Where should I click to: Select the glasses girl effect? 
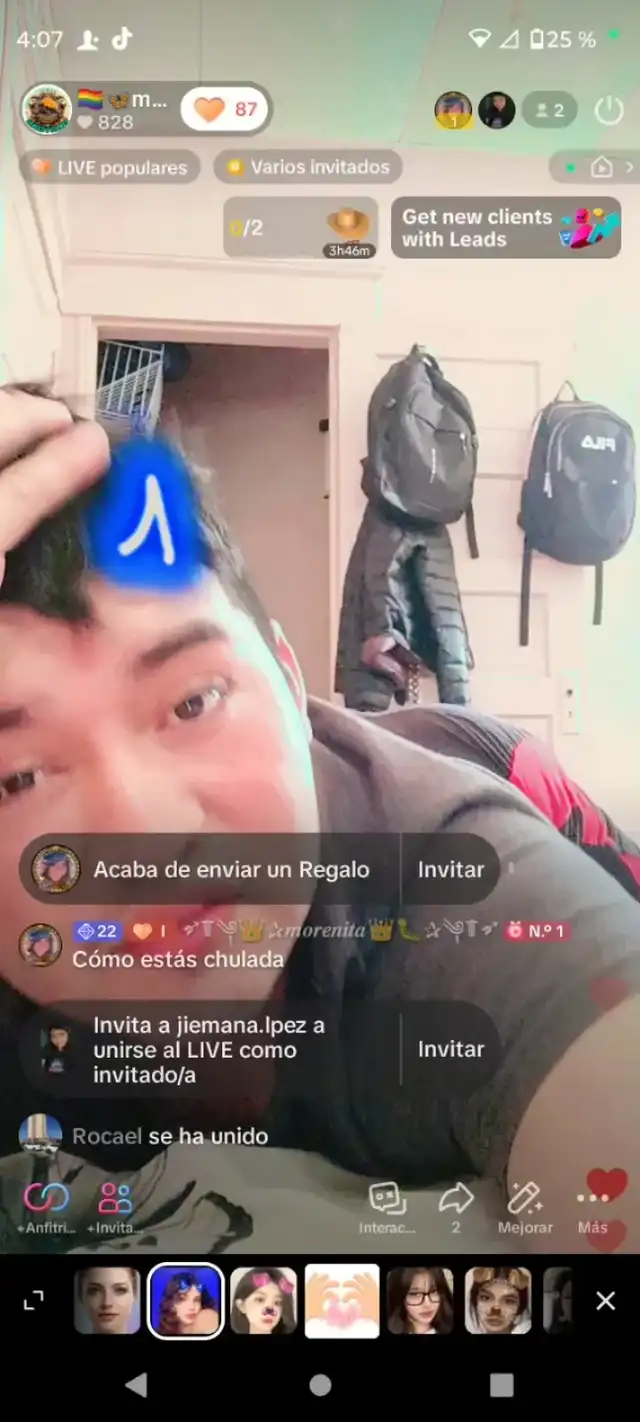420,1301
